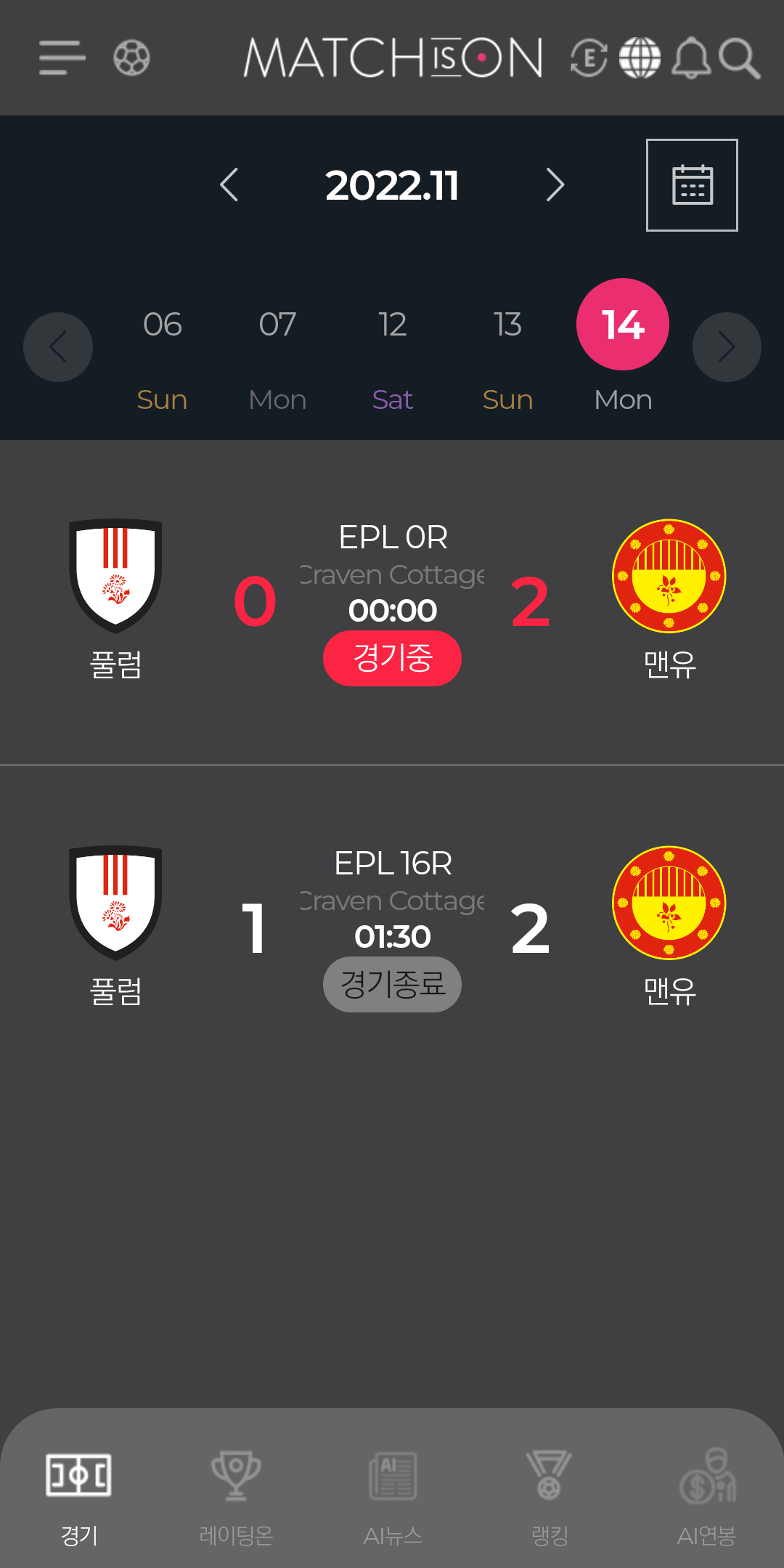Open the AI연봉 salary icon
This screenshot has height=1568, width=784.
706,1496
